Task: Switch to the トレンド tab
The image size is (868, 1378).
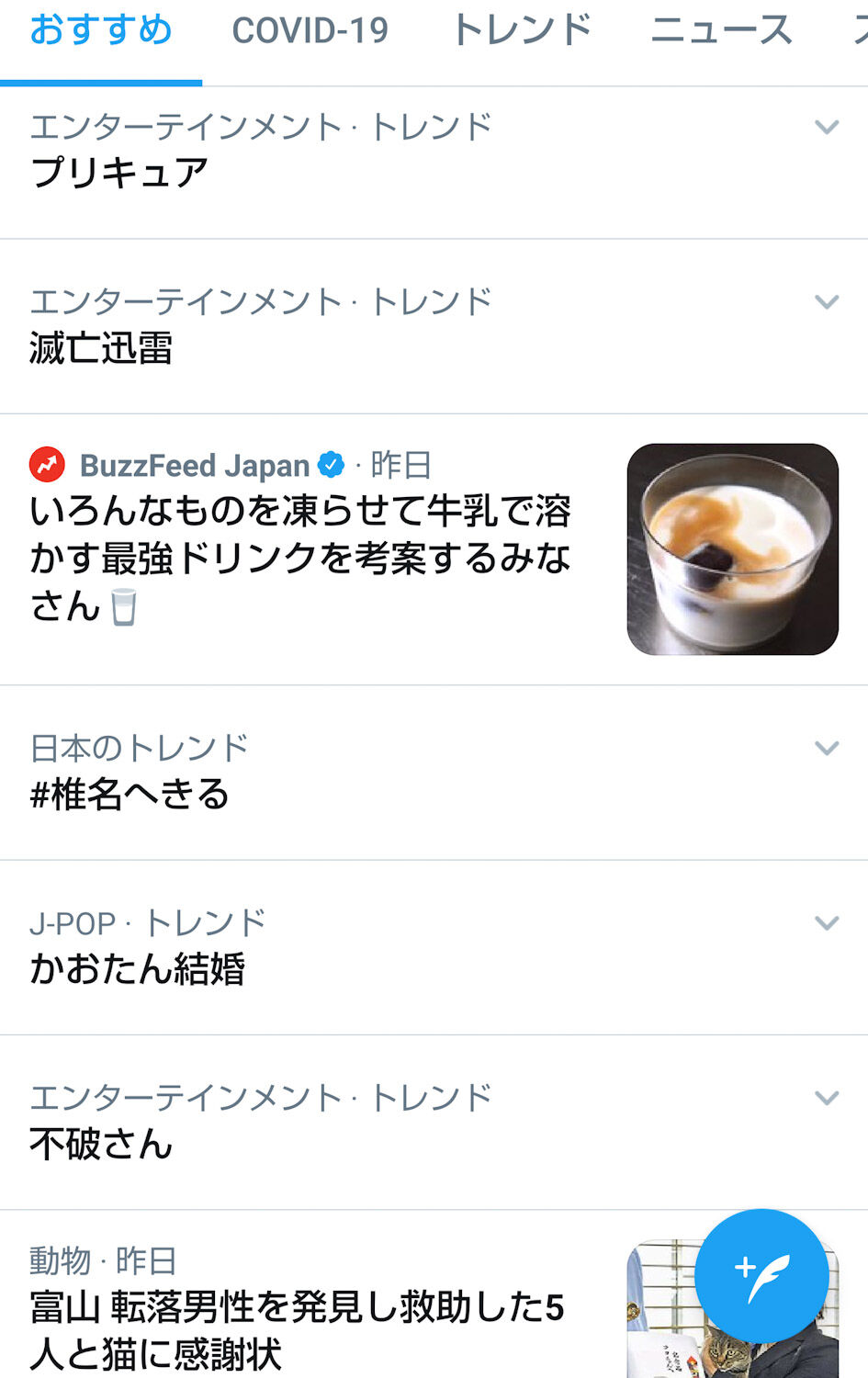Action: [x=522, y=31]
